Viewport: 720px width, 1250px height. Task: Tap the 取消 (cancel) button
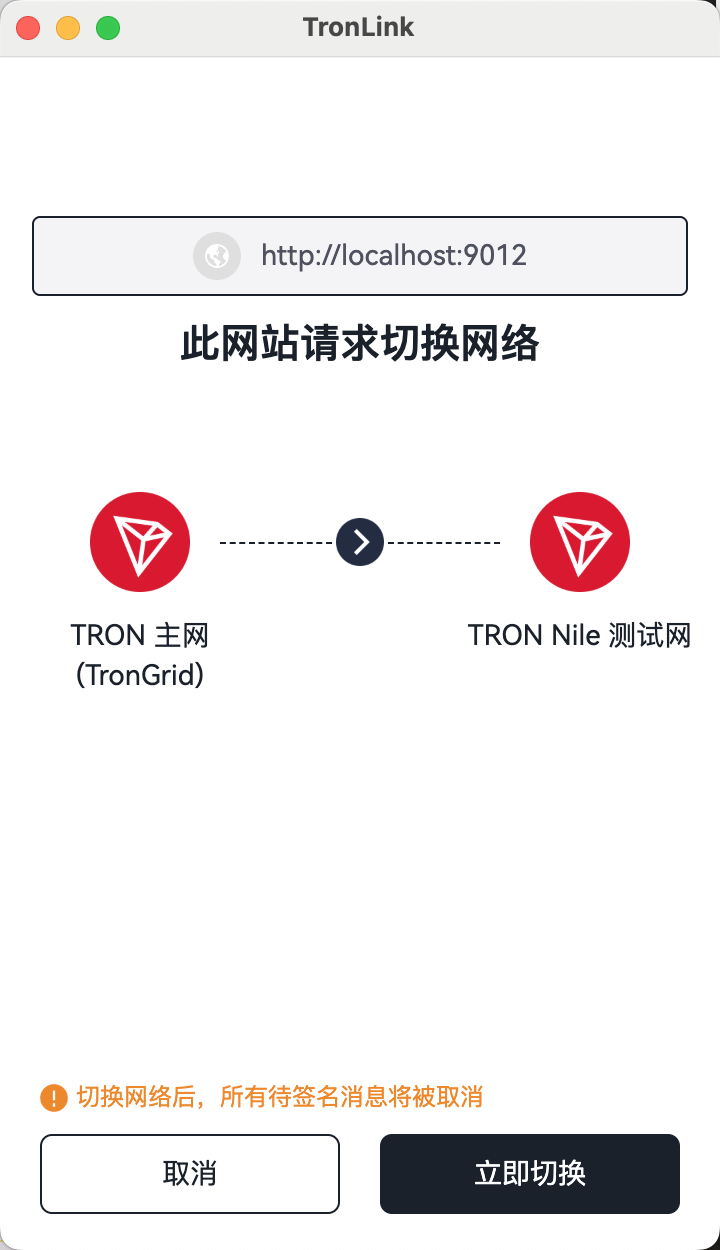[x=190, y=1173]
